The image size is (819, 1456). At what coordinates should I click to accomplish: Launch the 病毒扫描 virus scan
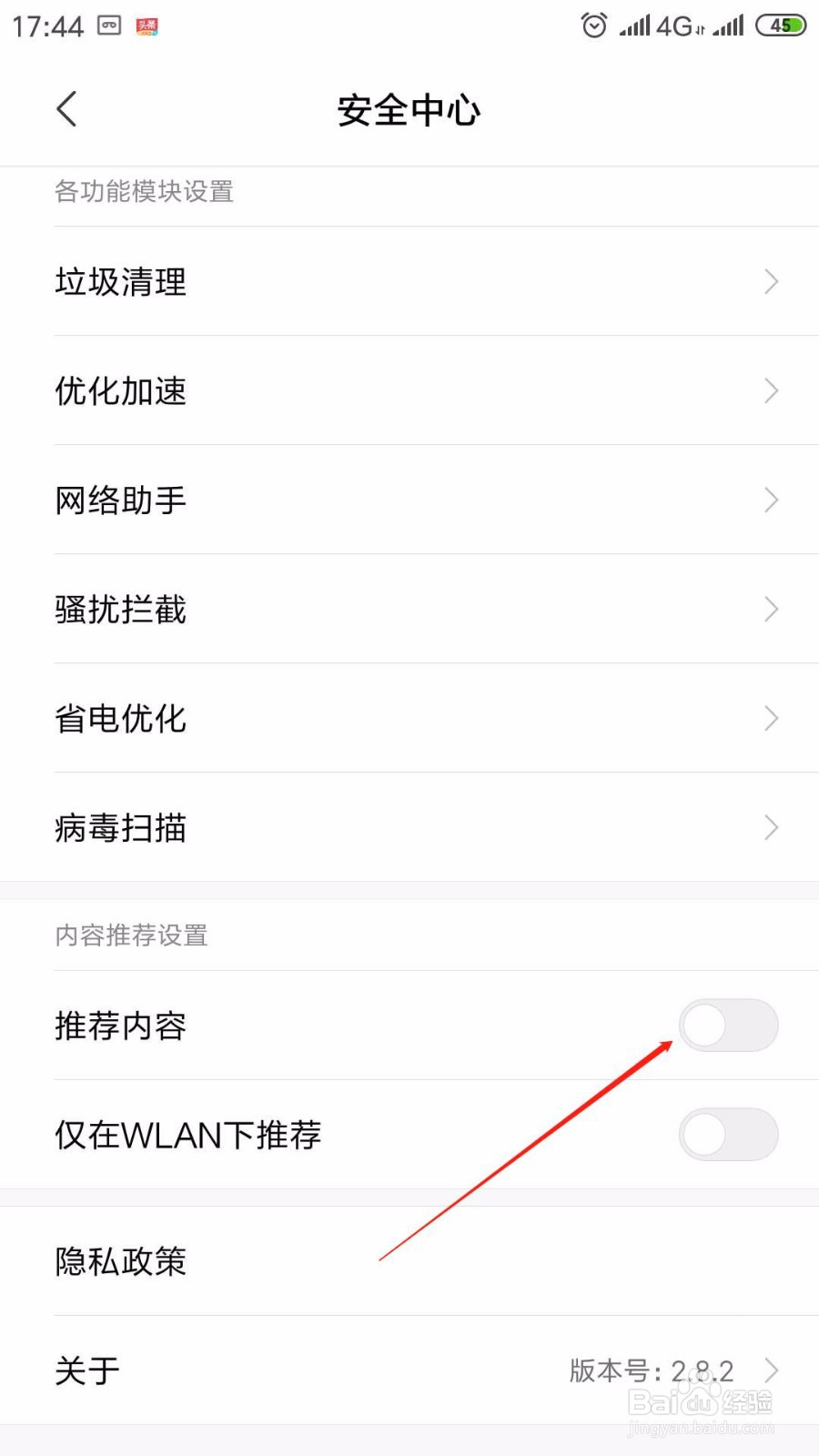119,827
